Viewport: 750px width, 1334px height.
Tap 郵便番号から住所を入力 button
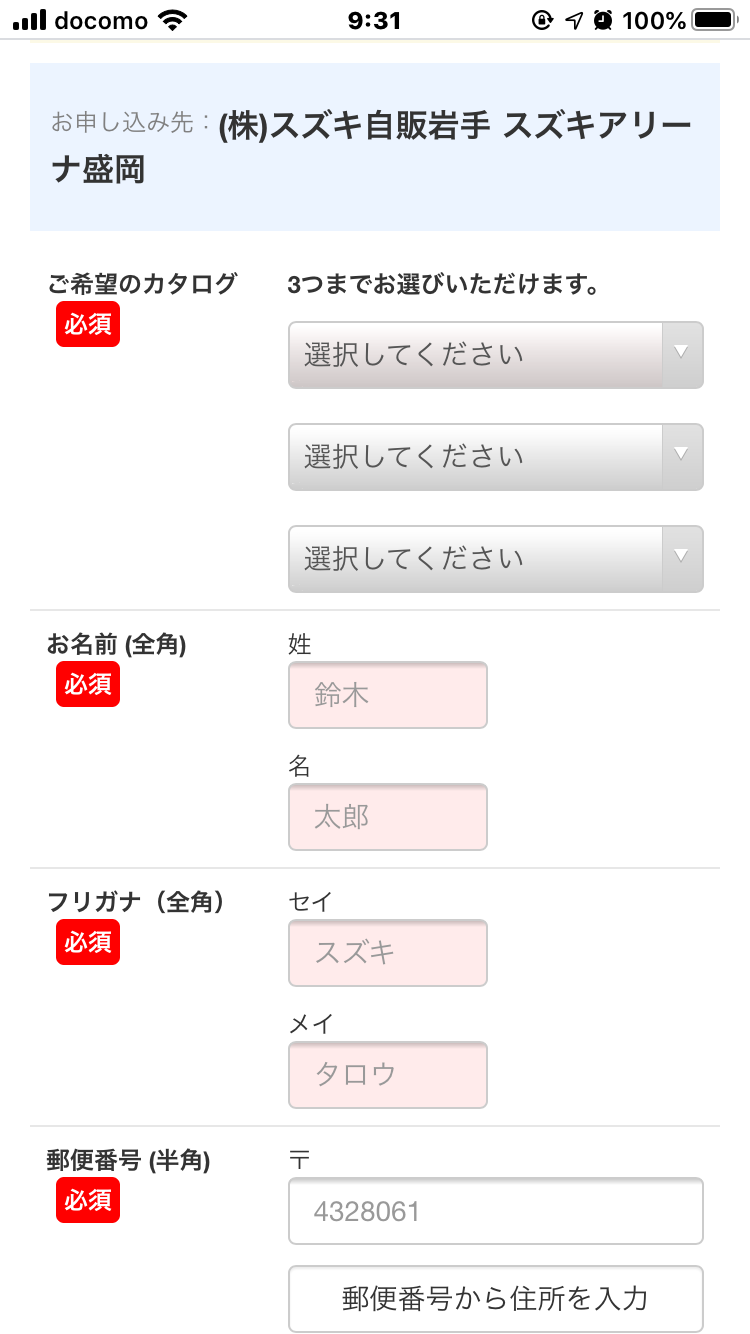tap(496, 1299)
